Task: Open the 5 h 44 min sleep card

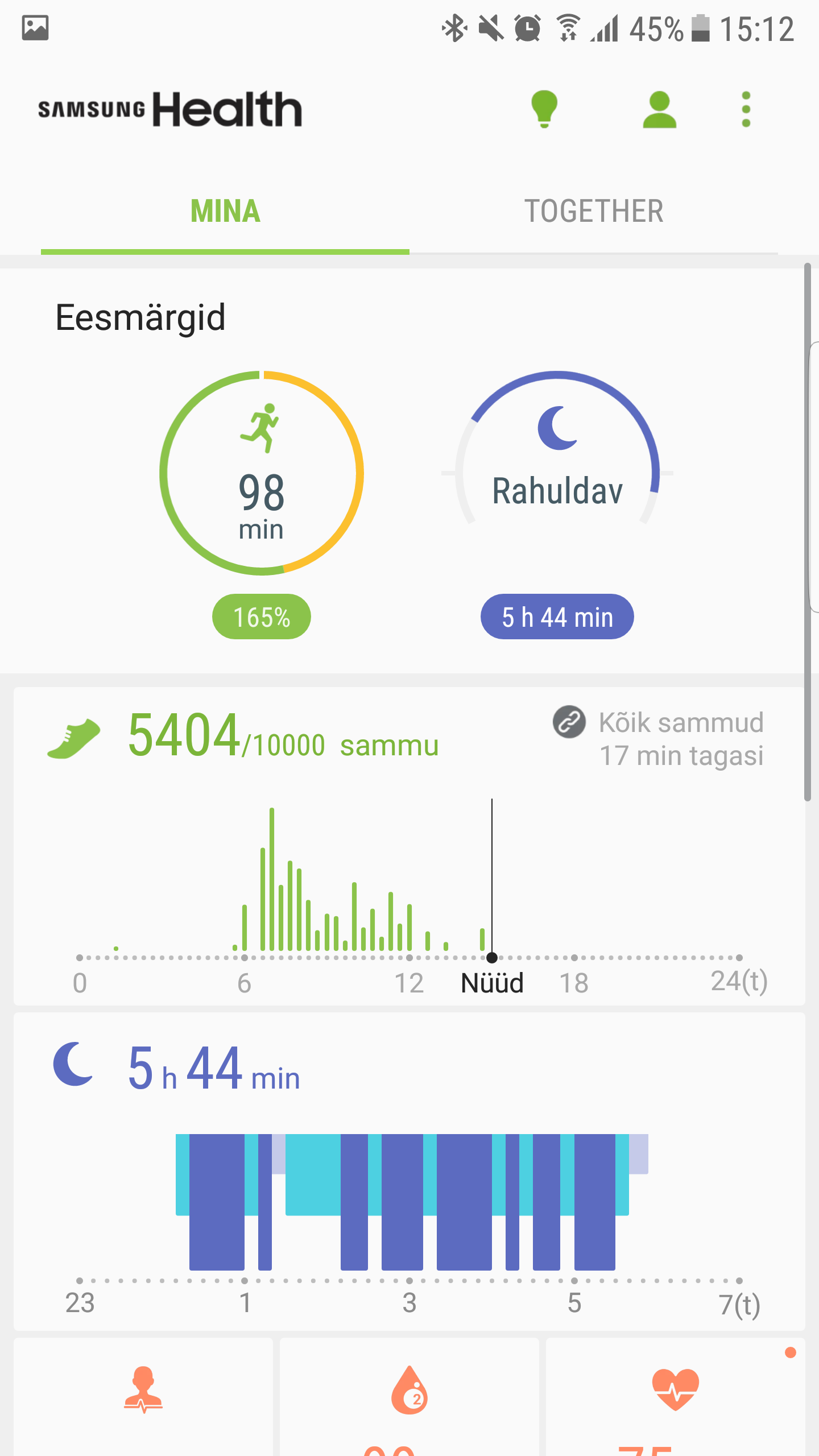Action: 409,1172
